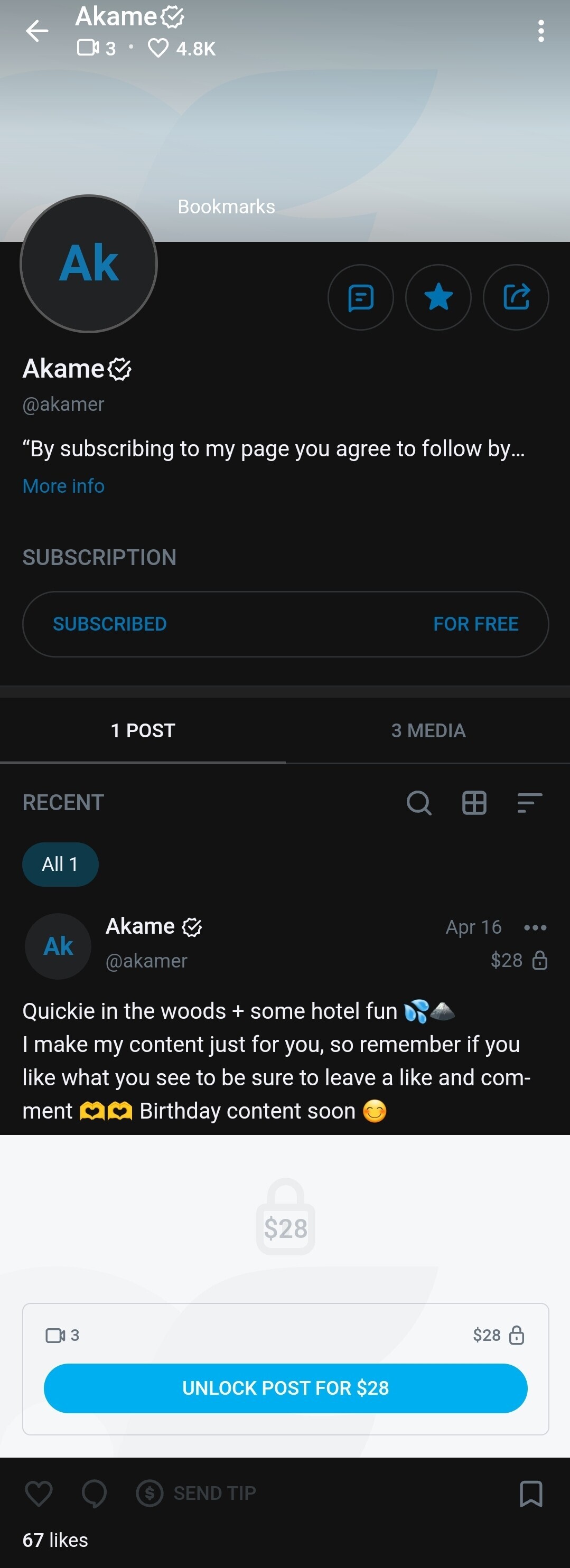Select the All 1 filter chip

tap(60, 865)
